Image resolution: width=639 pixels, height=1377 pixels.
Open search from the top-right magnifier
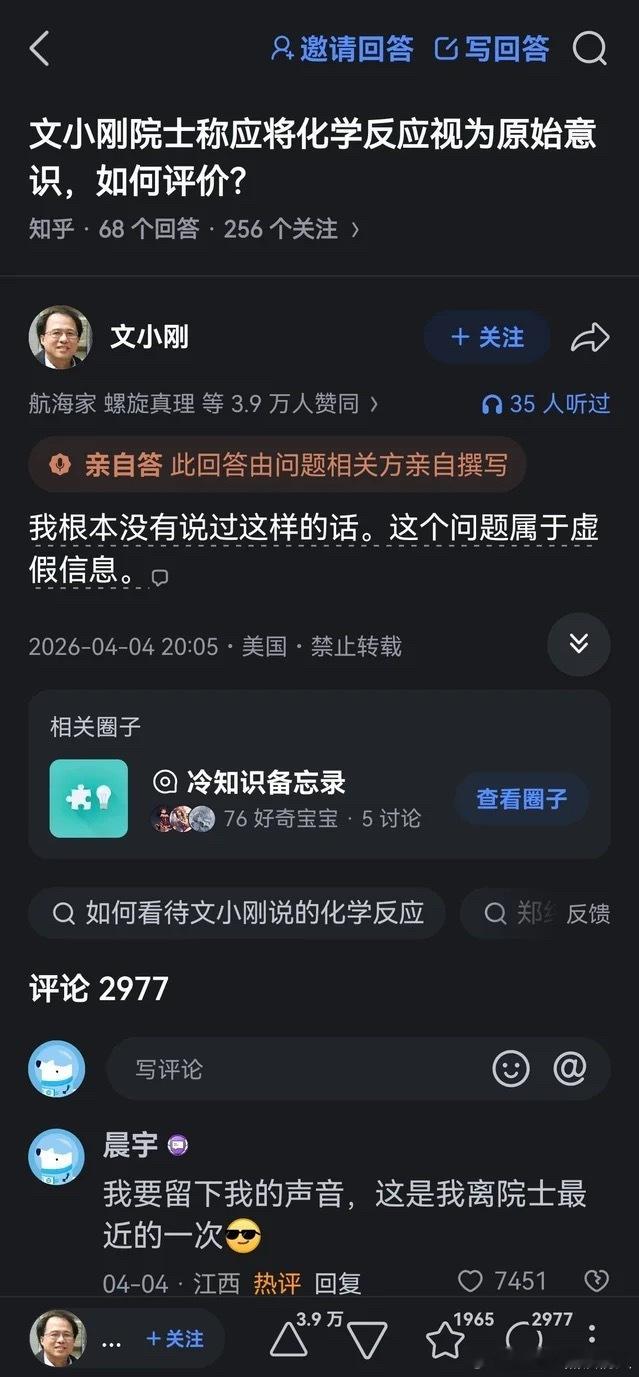[589, 48]
